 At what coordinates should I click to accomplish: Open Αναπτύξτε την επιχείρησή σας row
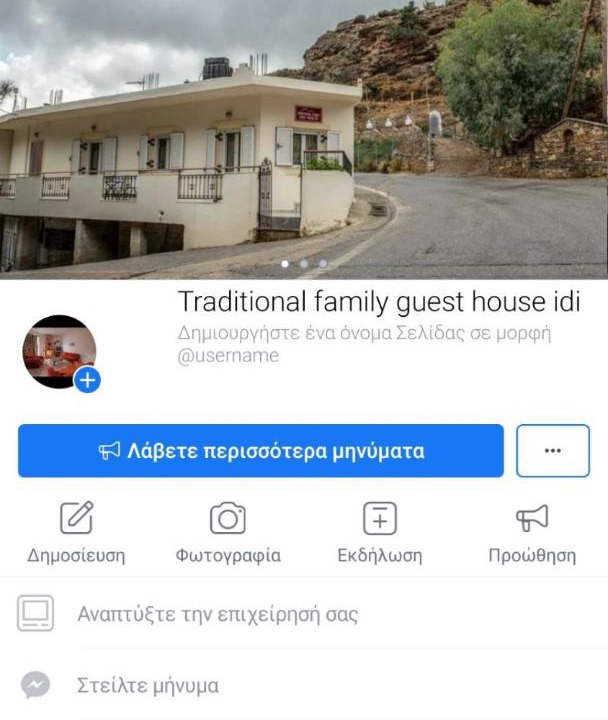click(x=218, y=614)
